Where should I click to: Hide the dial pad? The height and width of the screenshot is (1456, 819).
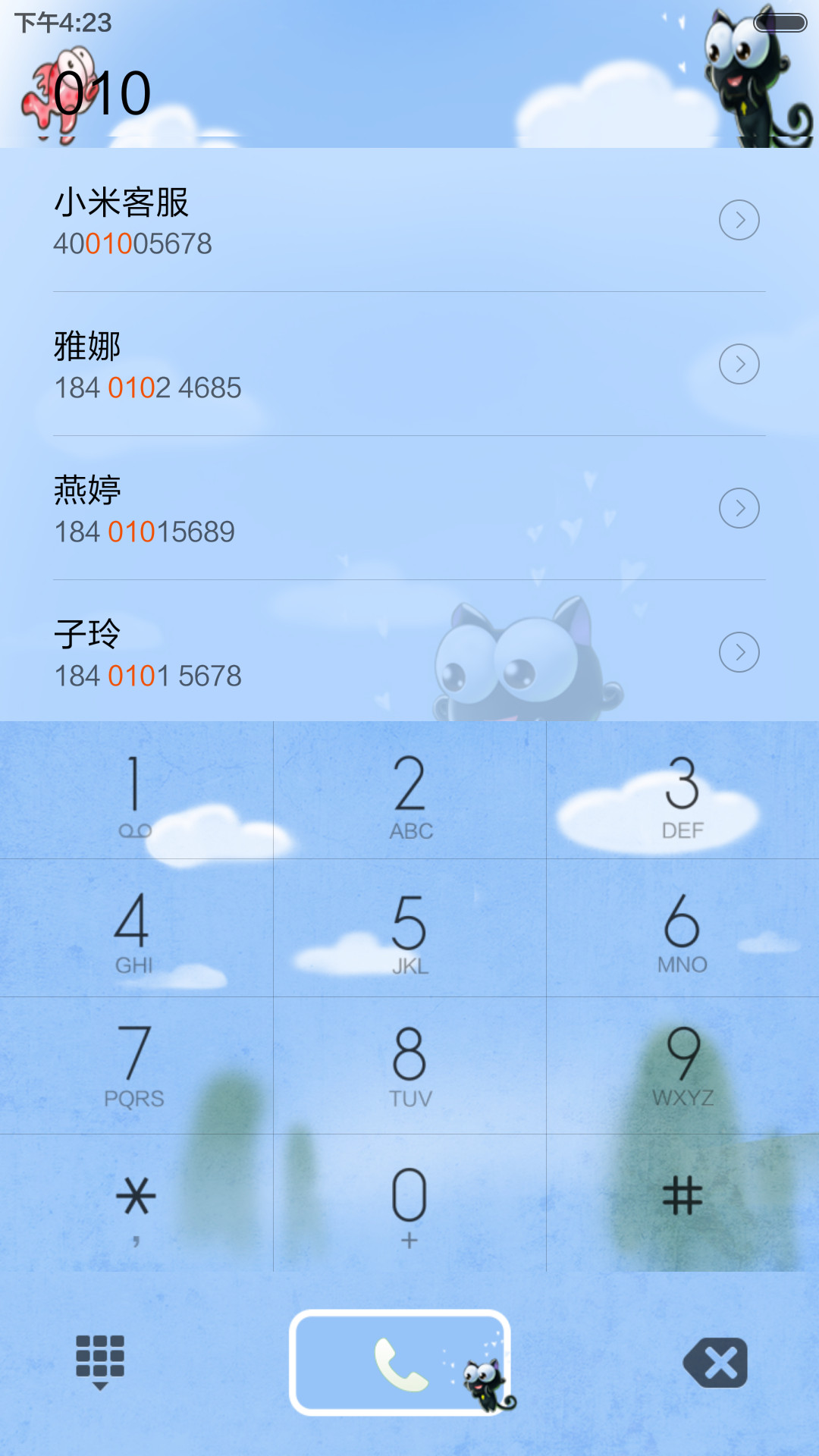pos(99,1363)
